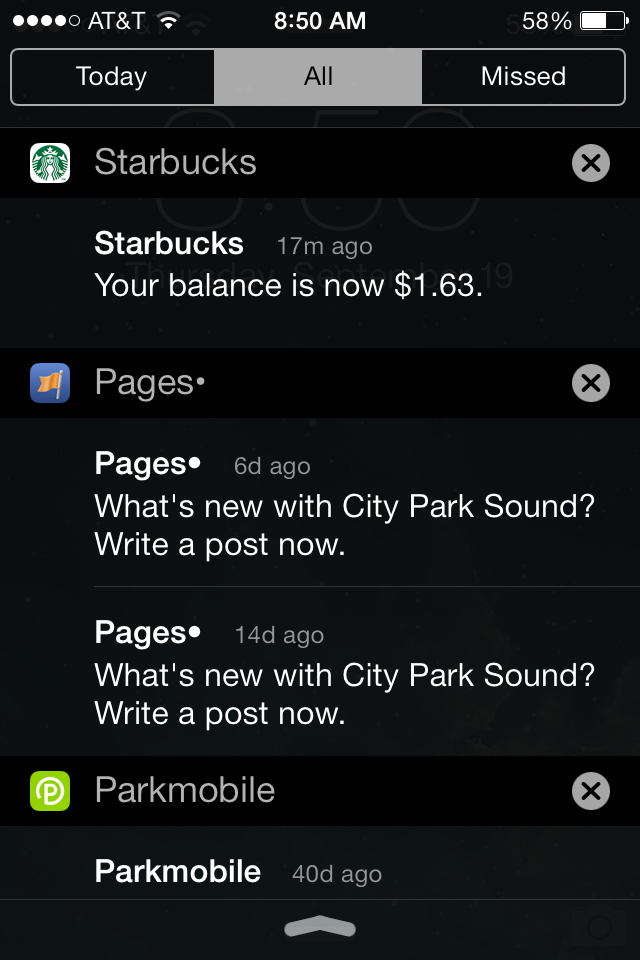
Task: Clear the Starbucks notifications
Action: click(590, 163)
